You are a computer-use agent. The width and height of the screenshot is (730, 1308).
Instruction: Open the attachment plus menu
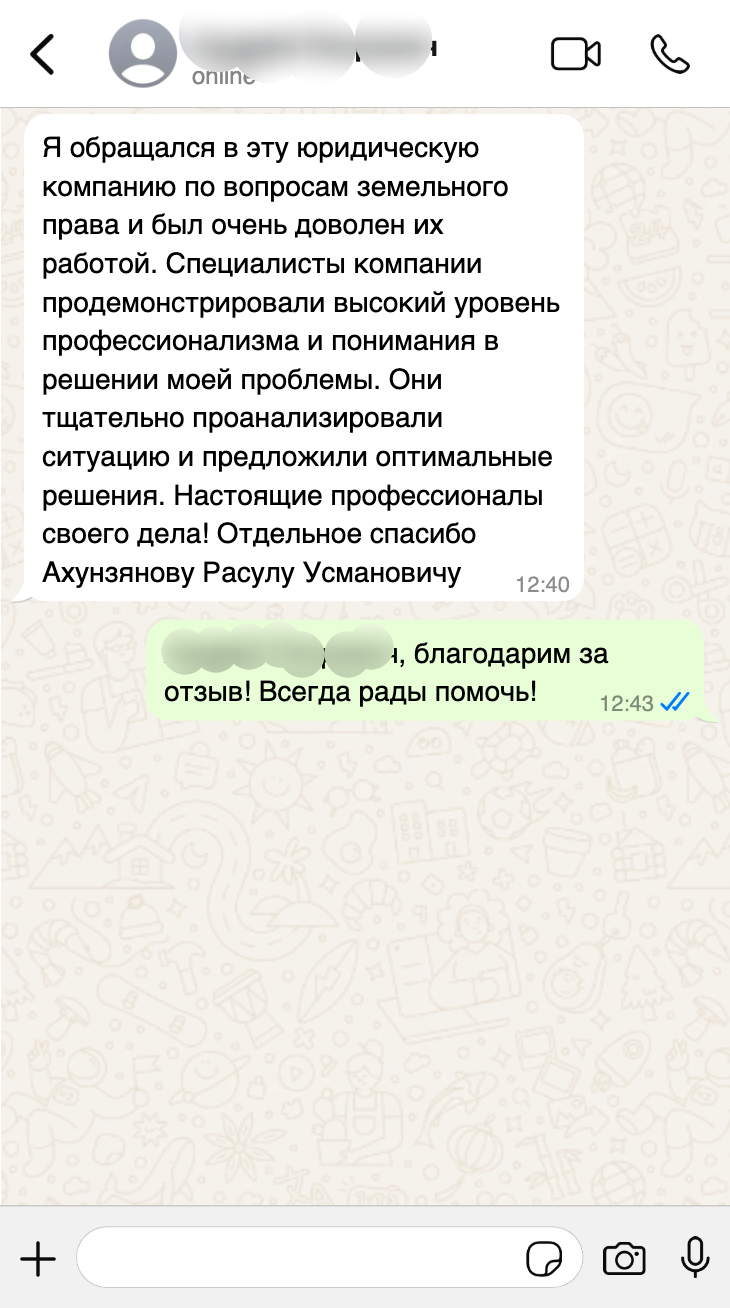[38, 1258]
